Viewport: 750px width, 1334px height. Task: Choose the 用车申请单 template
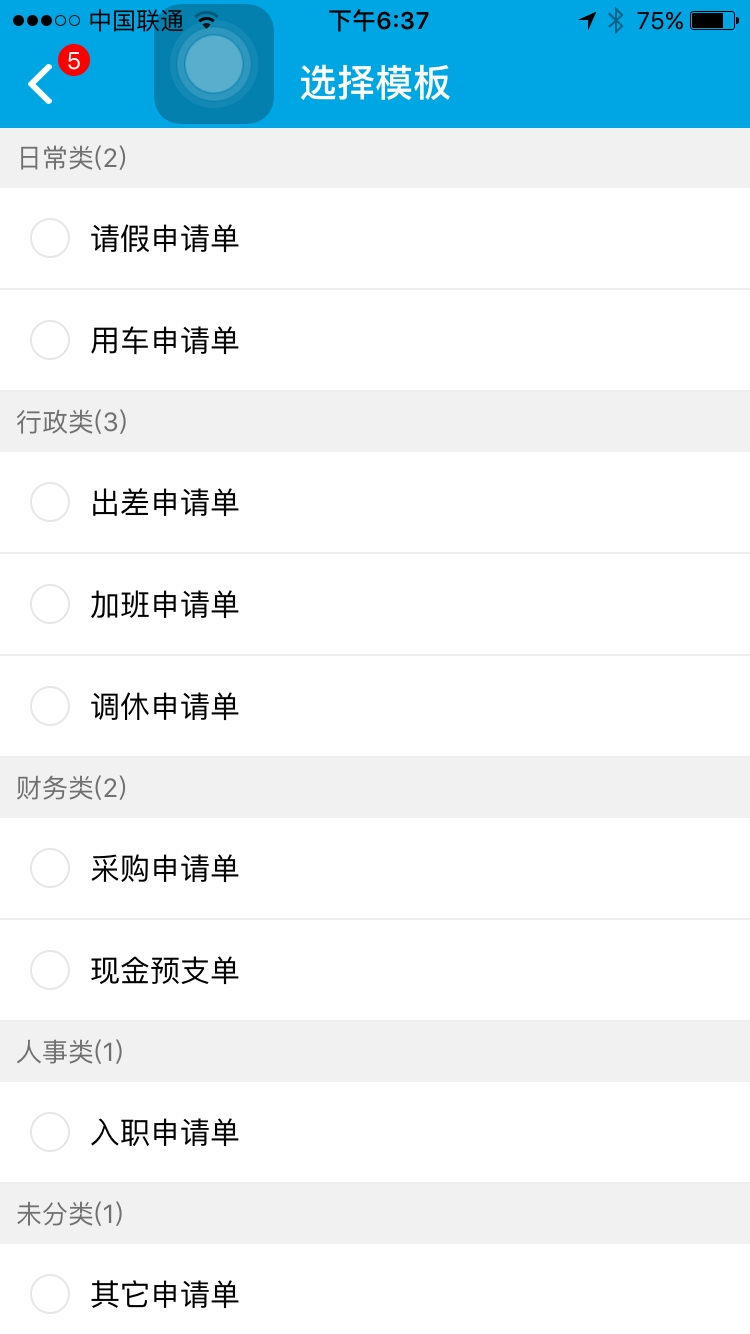(50, 340)
